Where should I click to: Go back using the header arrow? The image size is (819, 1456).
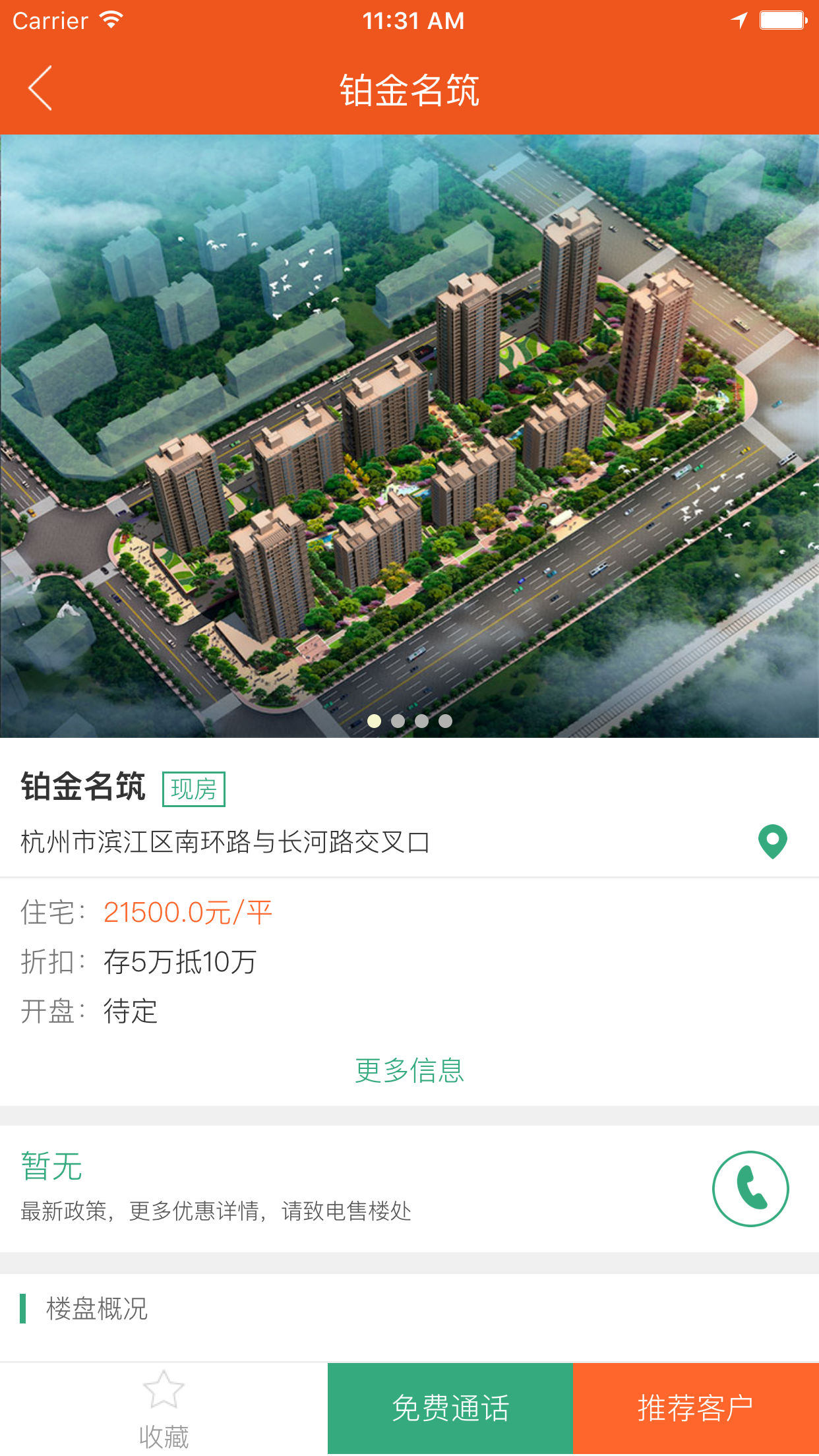(41, 88)
